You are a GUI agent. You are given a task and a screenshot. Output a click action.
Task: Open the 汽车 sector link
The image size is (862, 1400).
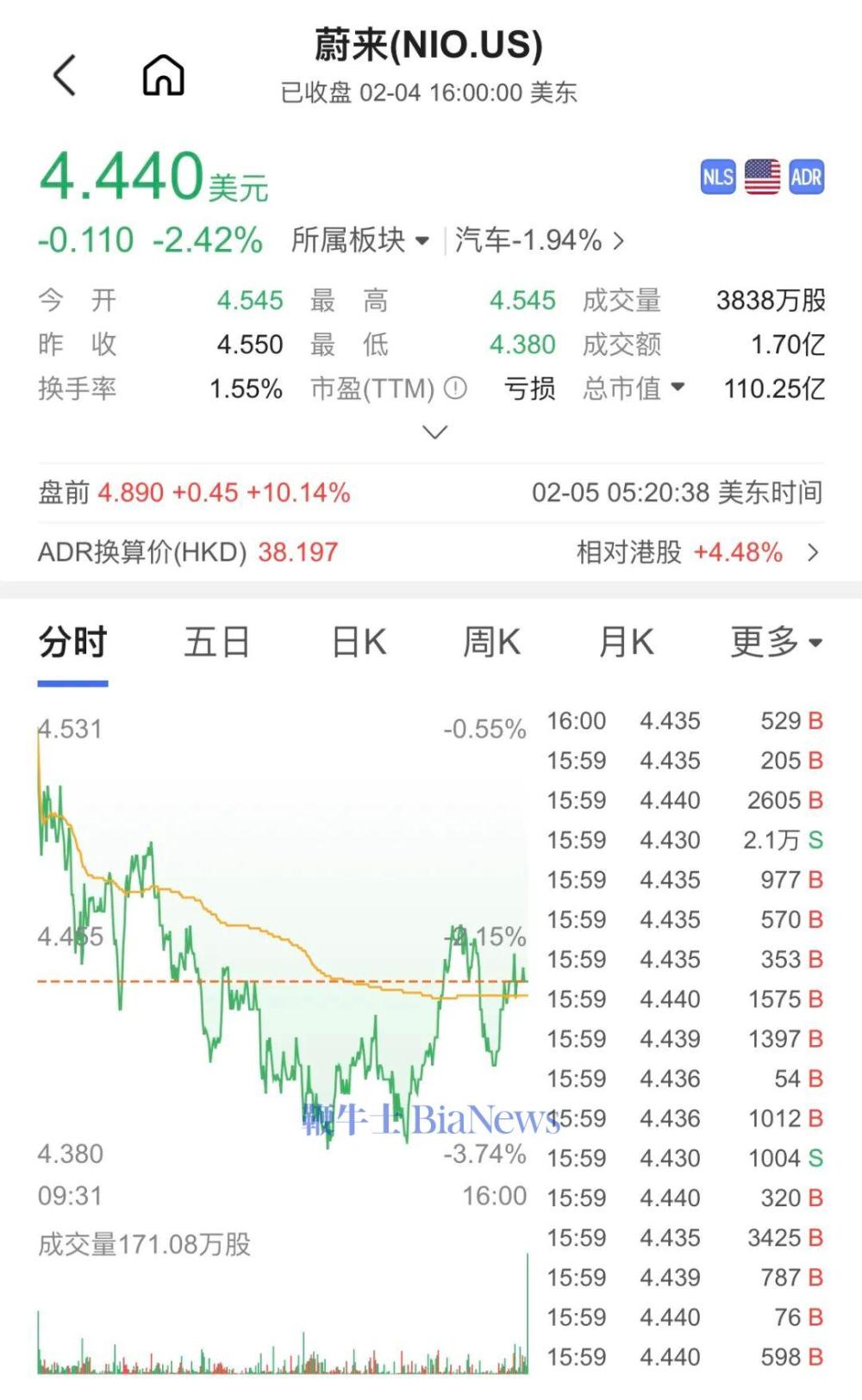[x=539, y=240]
